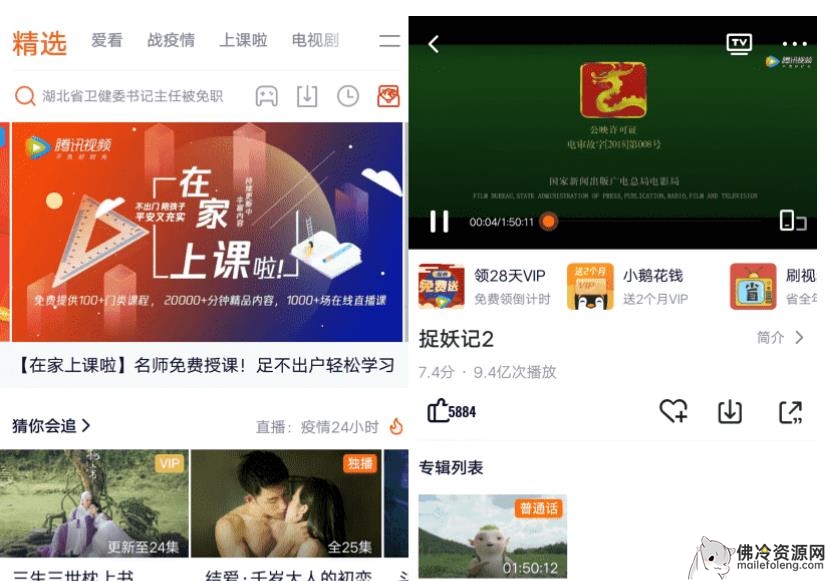Open the player's three-dot overflow menu
Screen dimensions: 831x581
point(794,44)
